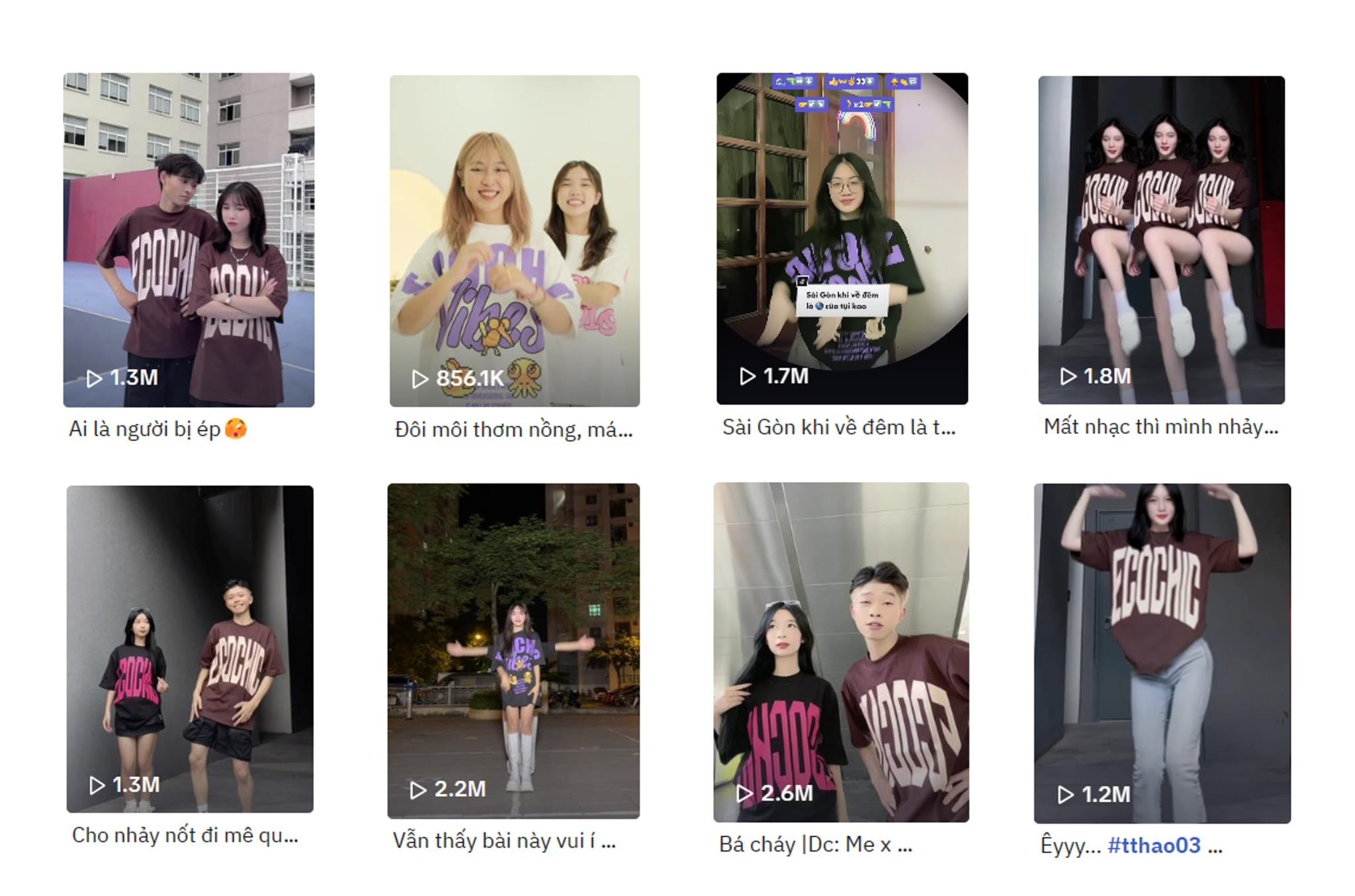Open the 'Bá cháy' video with 2.6M views
This screenshot has width=1355, height=896.
click(x=841, y=652)
